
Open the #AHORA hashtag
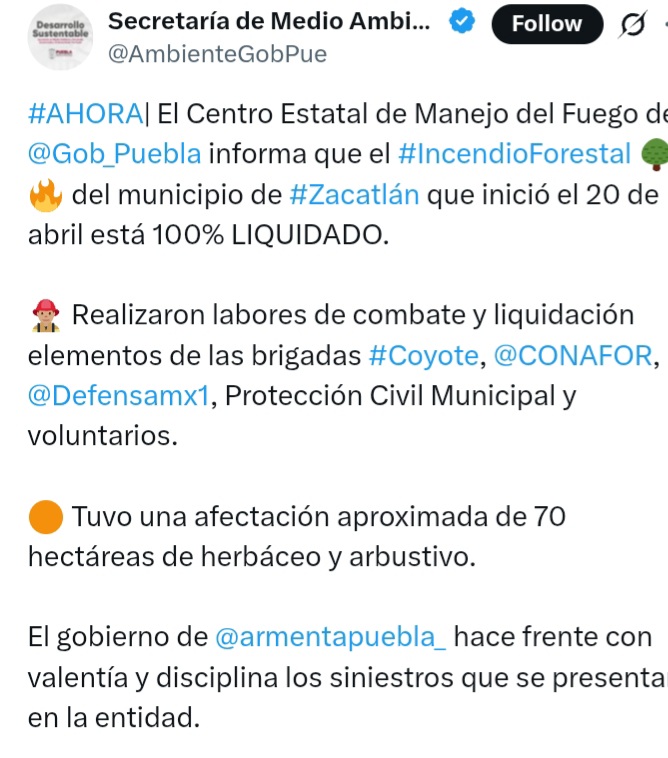pyautogui.click(x=86, y=113)
